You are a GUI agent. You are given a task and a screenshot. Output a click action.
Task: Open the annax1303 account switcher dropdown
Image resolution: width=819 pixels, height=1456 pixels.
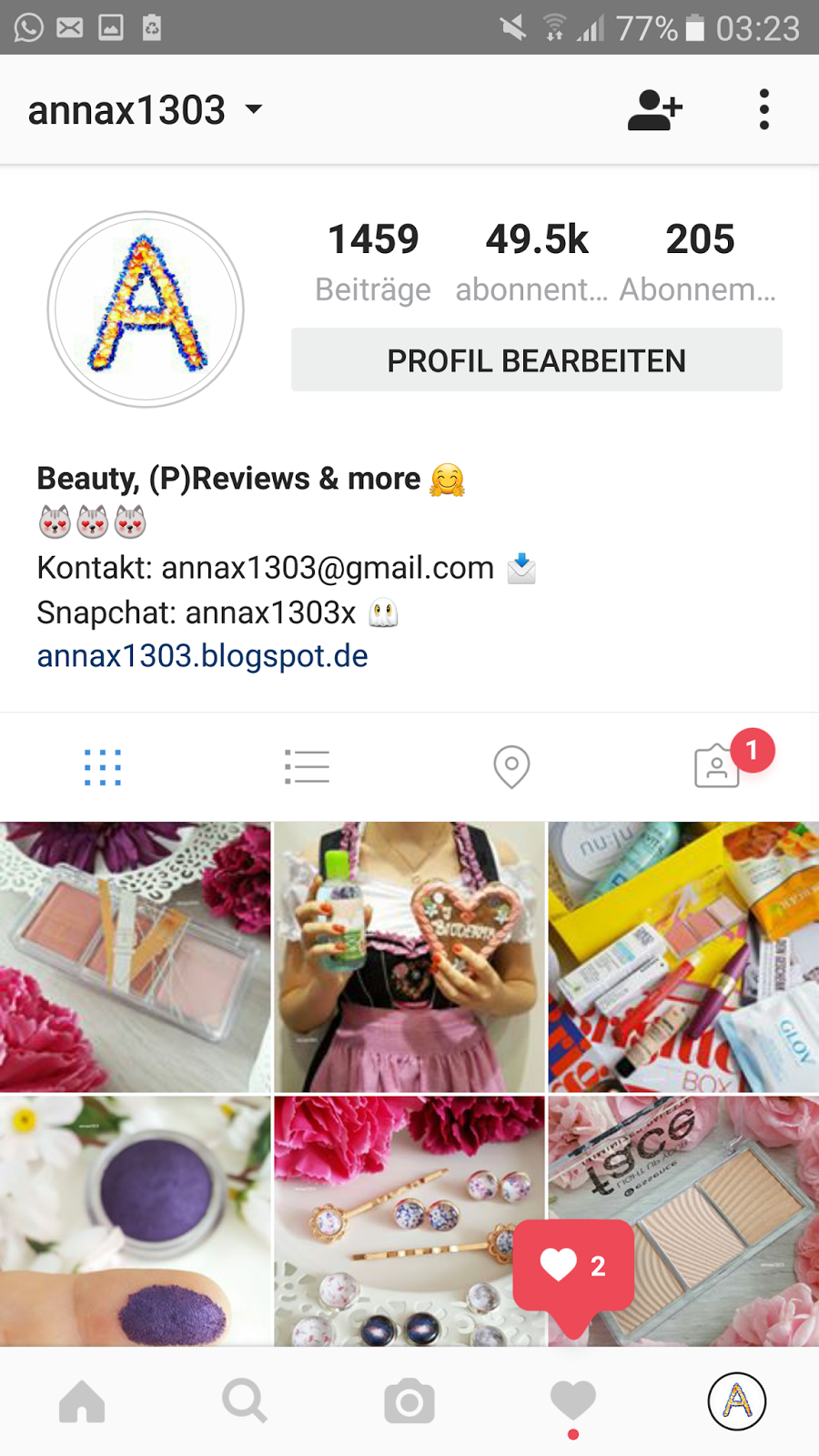coord(146,110)
